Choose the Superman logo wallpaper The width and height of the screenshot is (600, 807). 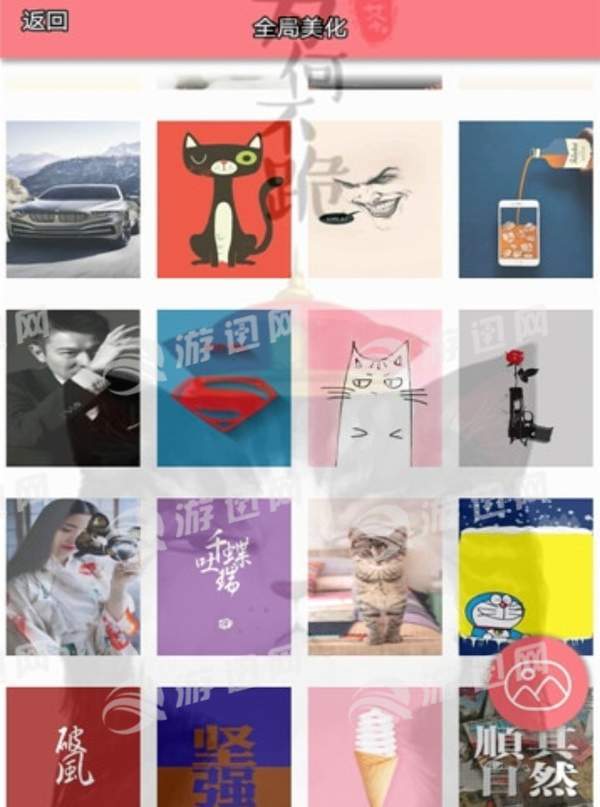point(224,388)
